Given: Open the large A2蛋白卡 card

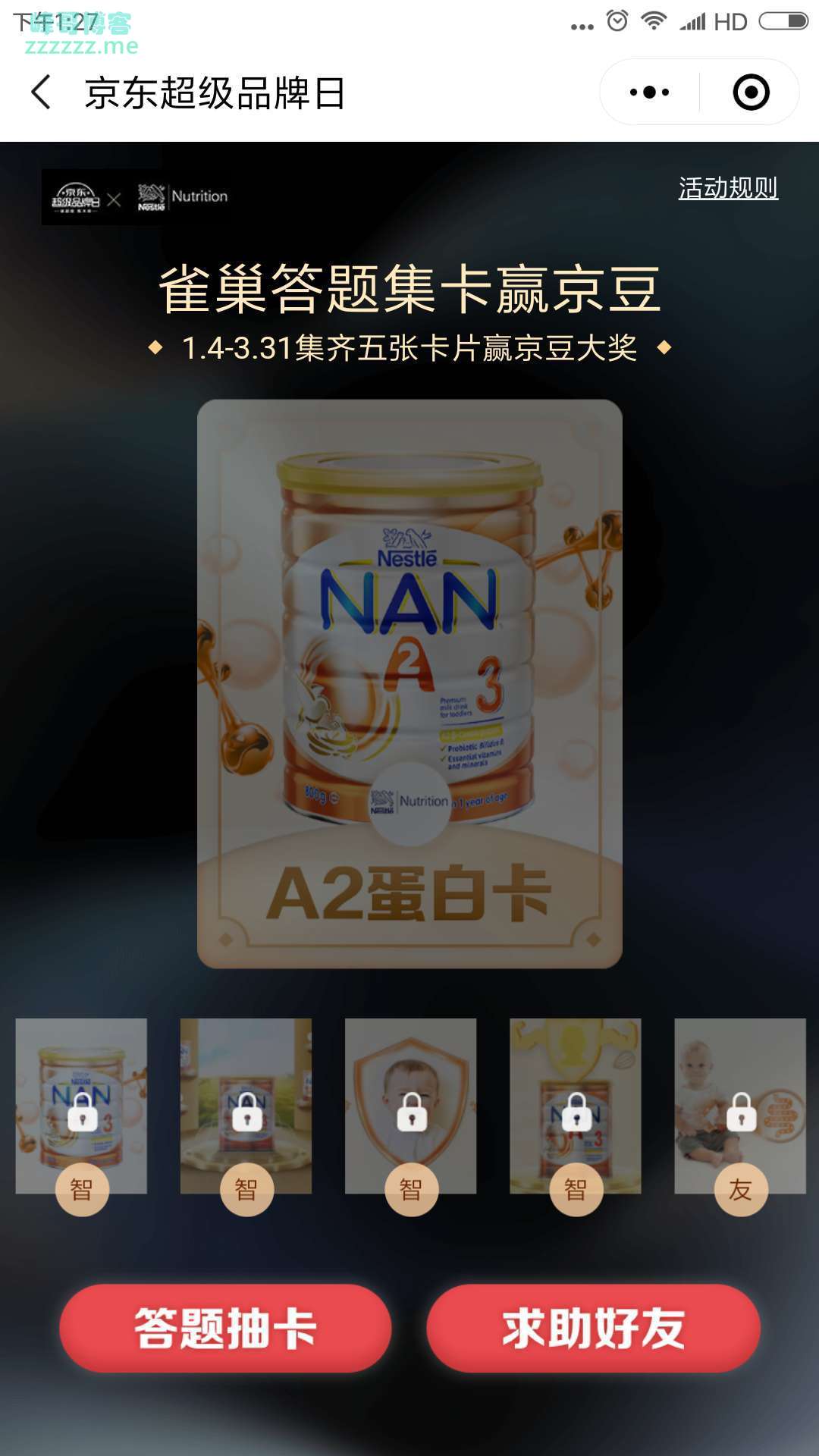Looking at the screenshot, I should (409, 682).
